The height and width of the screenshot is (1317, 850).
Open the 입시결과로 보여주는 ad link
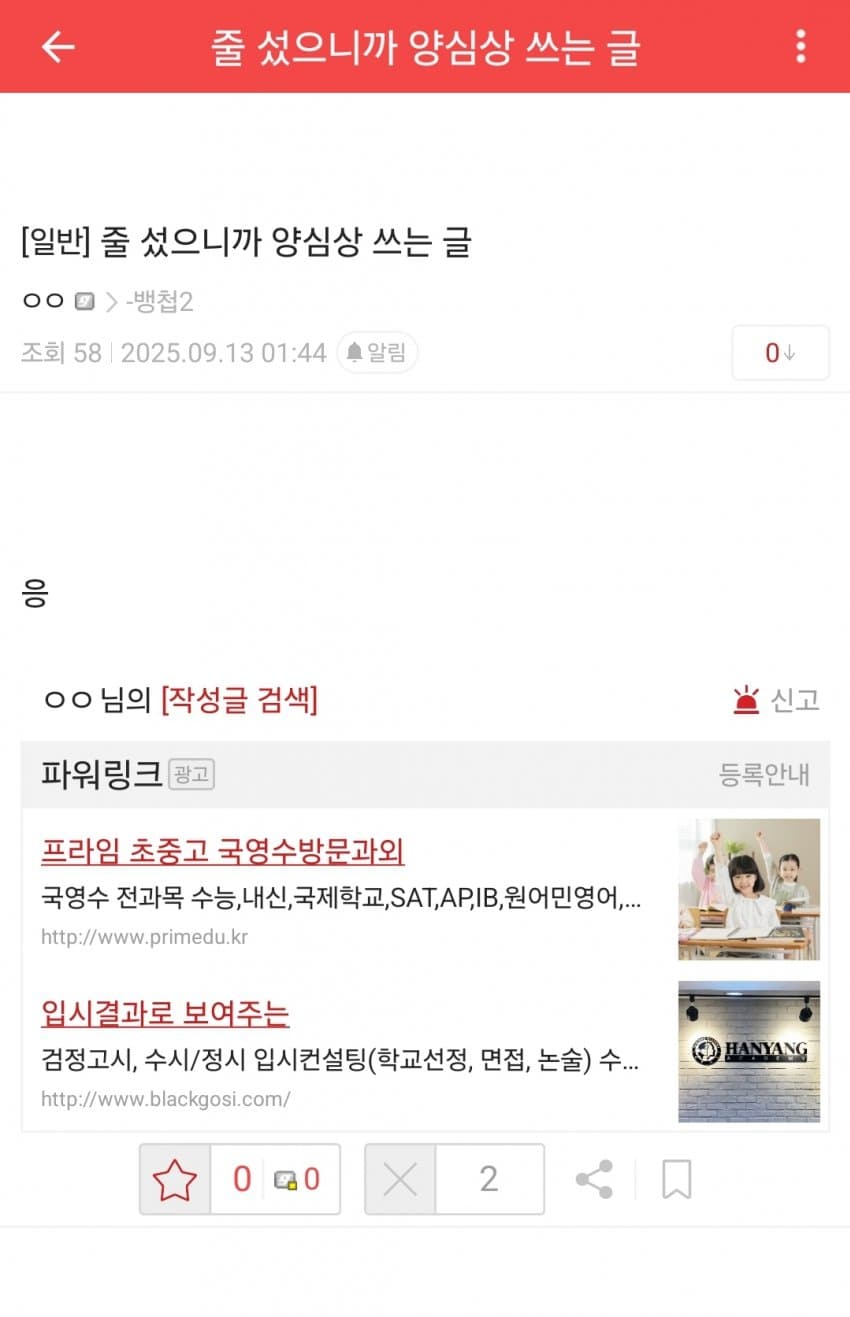pyautogui.click(x=165, y=1013)
